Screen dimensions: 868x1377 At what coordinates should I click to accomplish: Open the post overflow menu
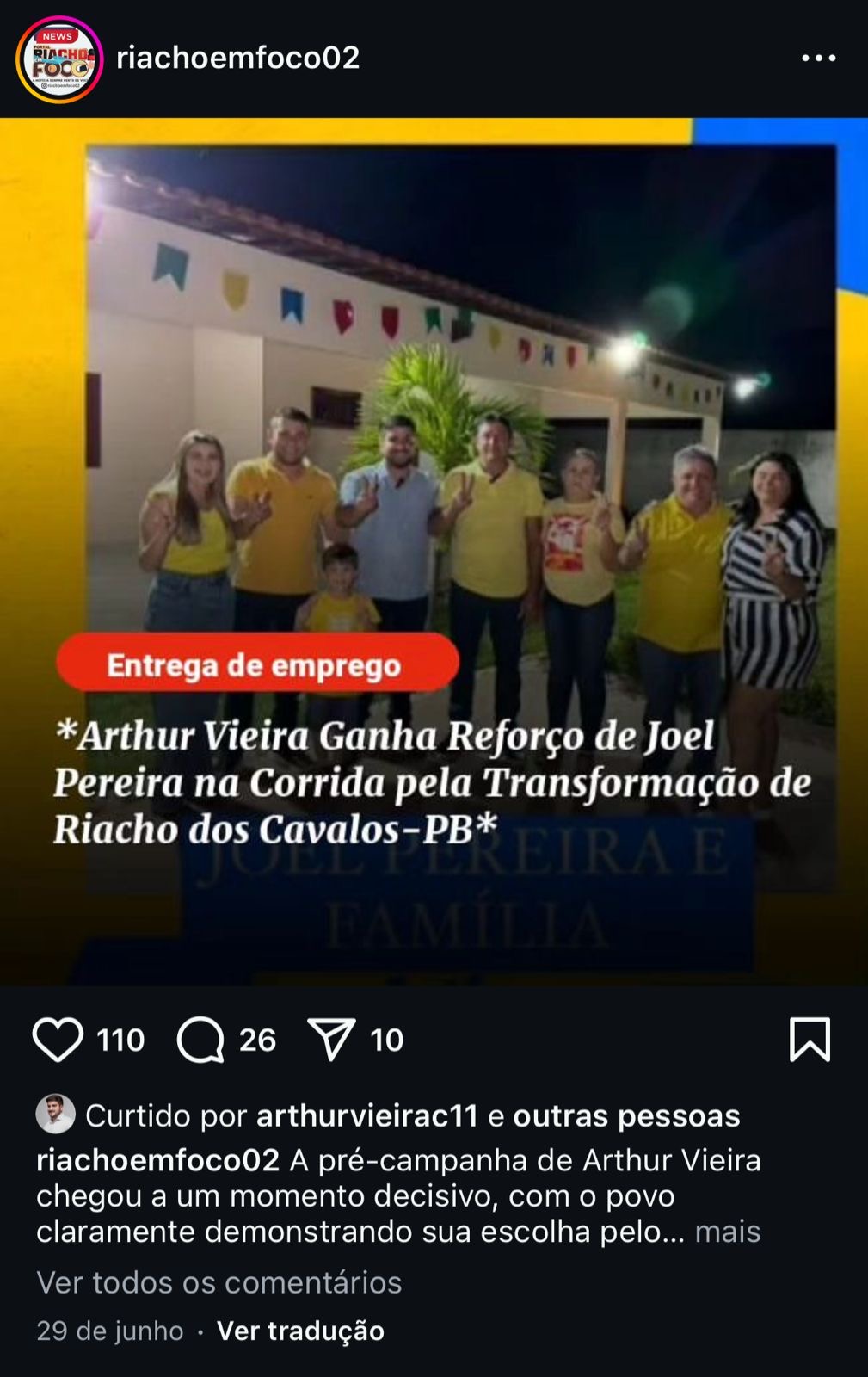[x=818, y=58]
